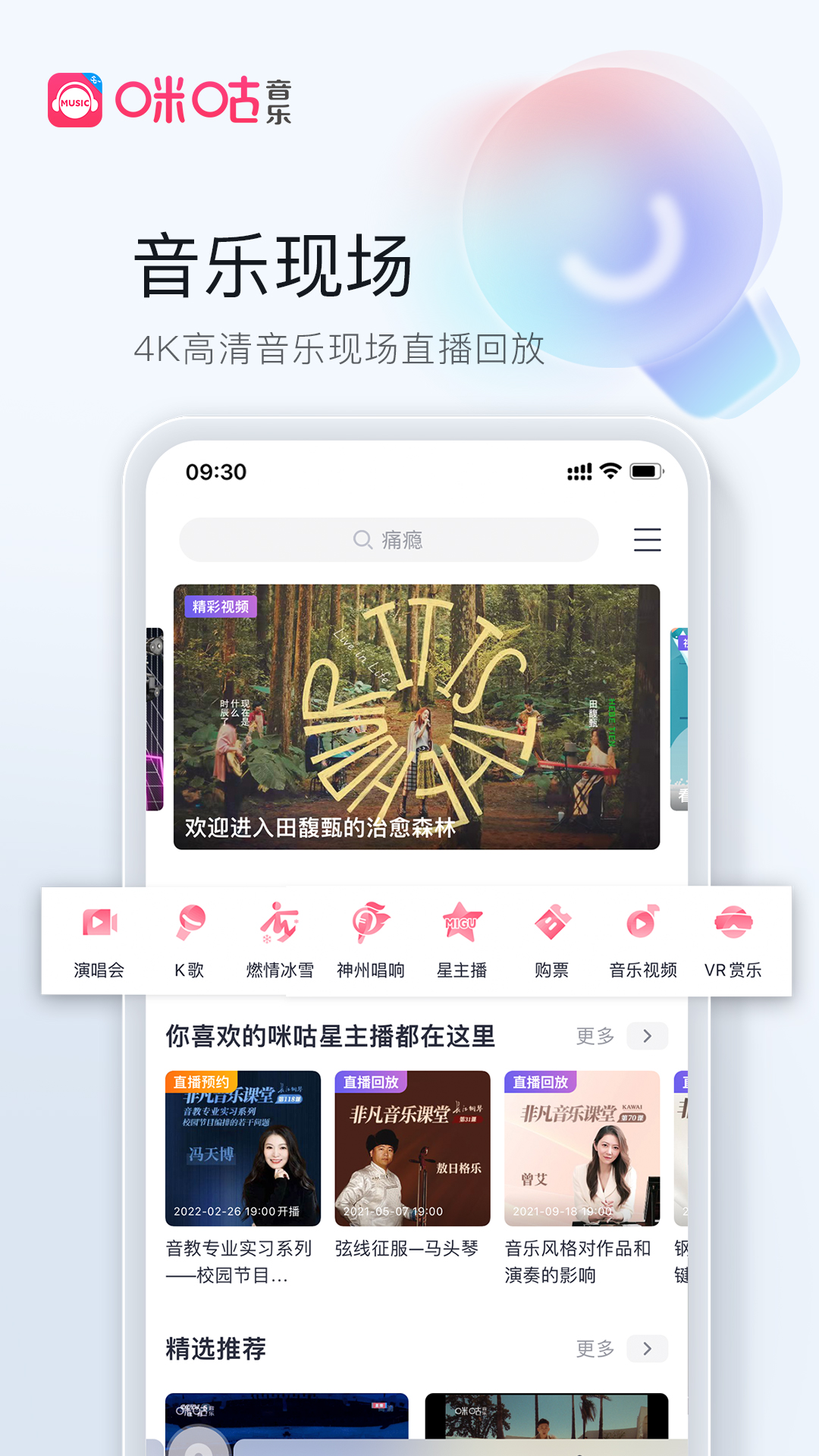Expand 更多 arrow for 星主播 section
This screenshot has height=1456, width=819.
pyautogui.click(x=648, y=1034)
